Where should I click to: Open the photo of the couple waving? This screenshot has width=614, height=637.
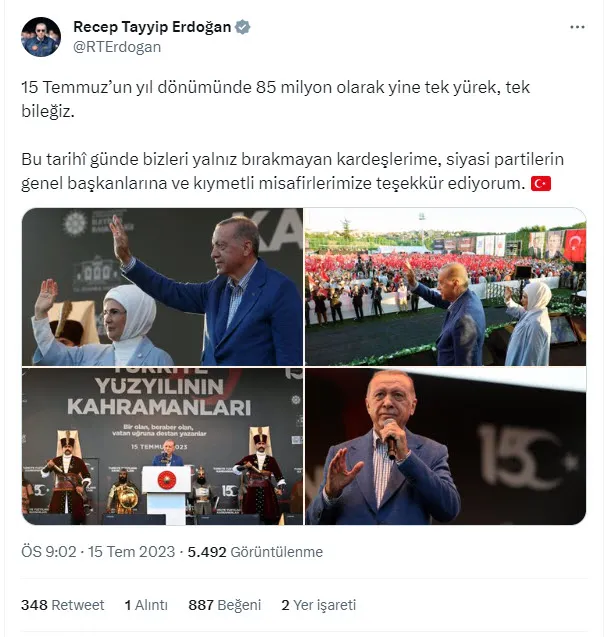click(162, 287)
